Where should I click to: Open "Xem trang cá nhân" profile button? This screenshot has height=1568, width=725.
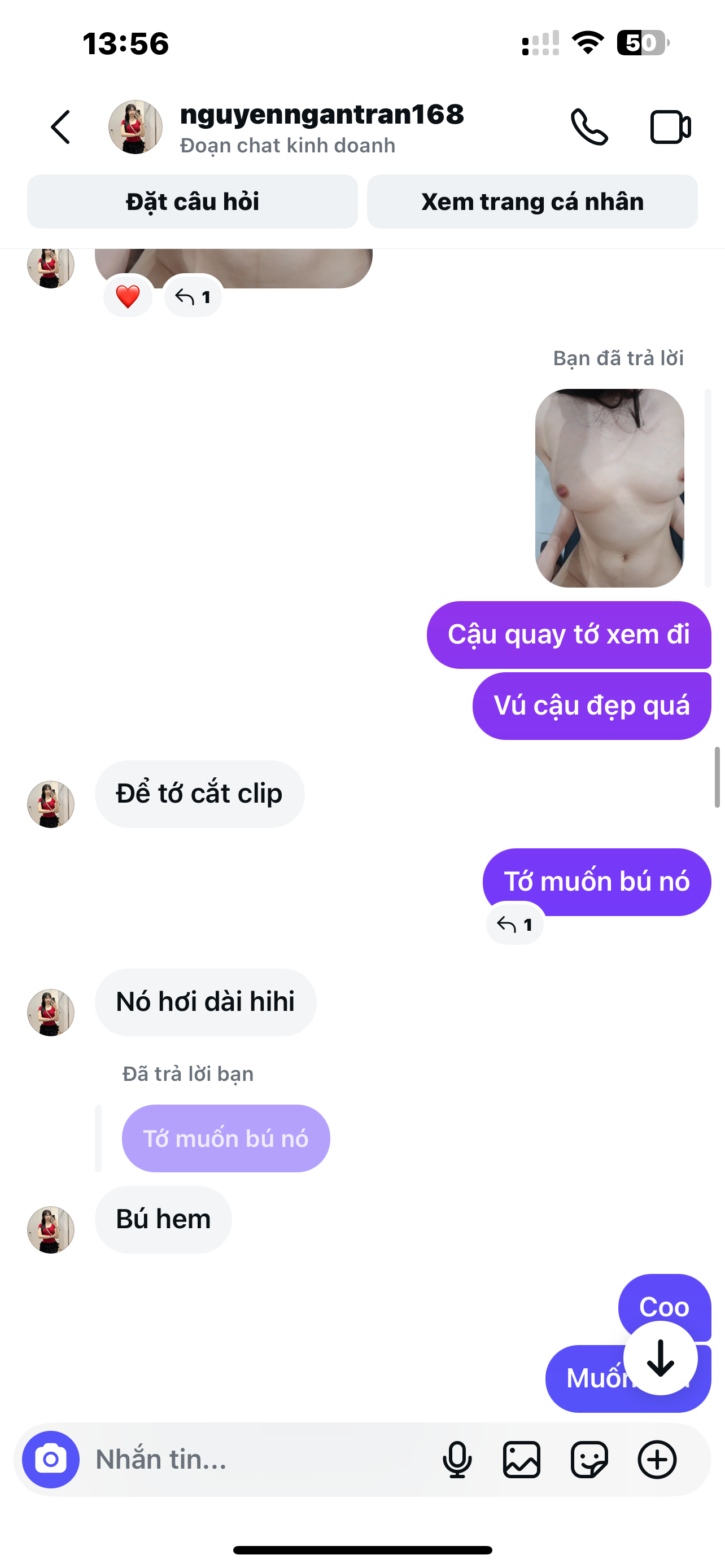pyautogui.click(x=532, y=202)
